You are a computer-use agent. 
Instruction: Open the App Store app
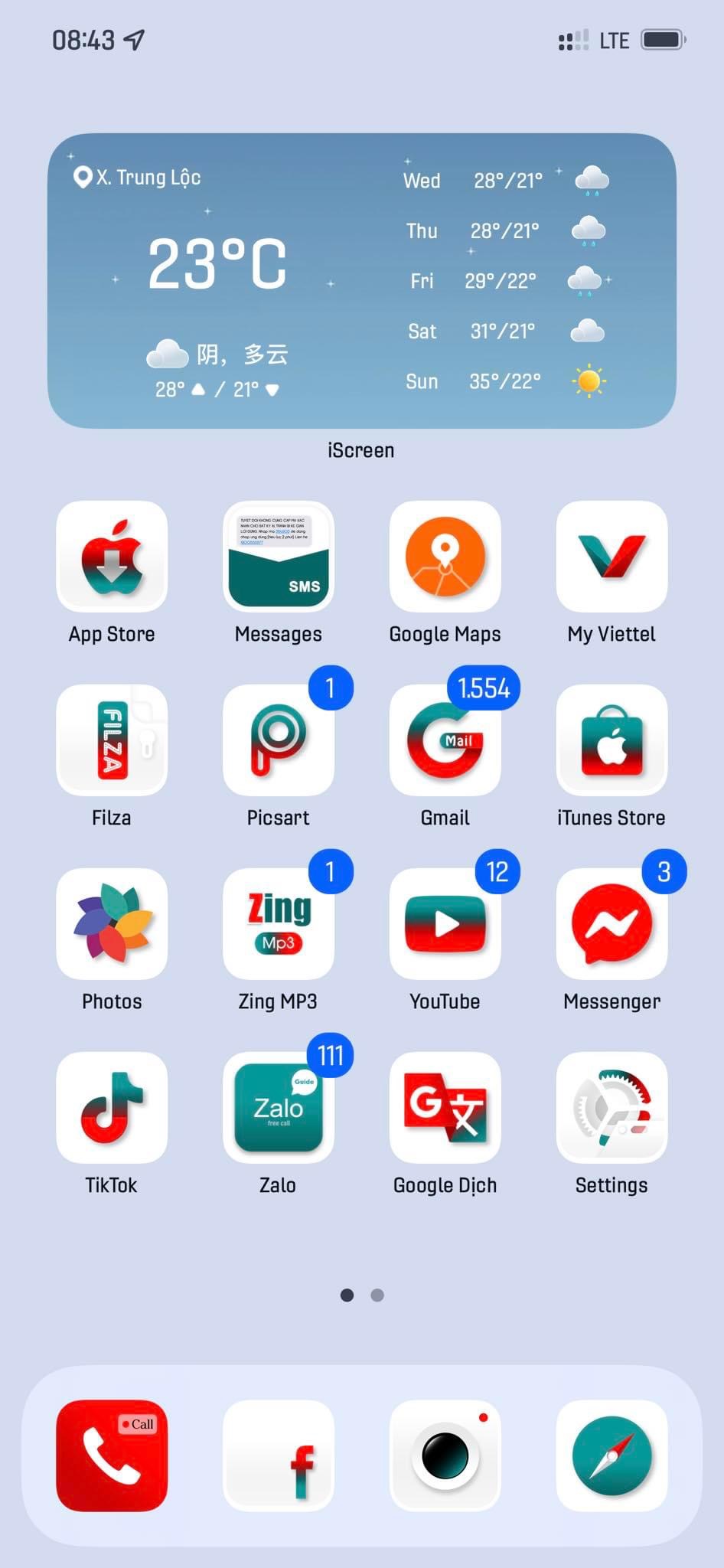(112, 557)
